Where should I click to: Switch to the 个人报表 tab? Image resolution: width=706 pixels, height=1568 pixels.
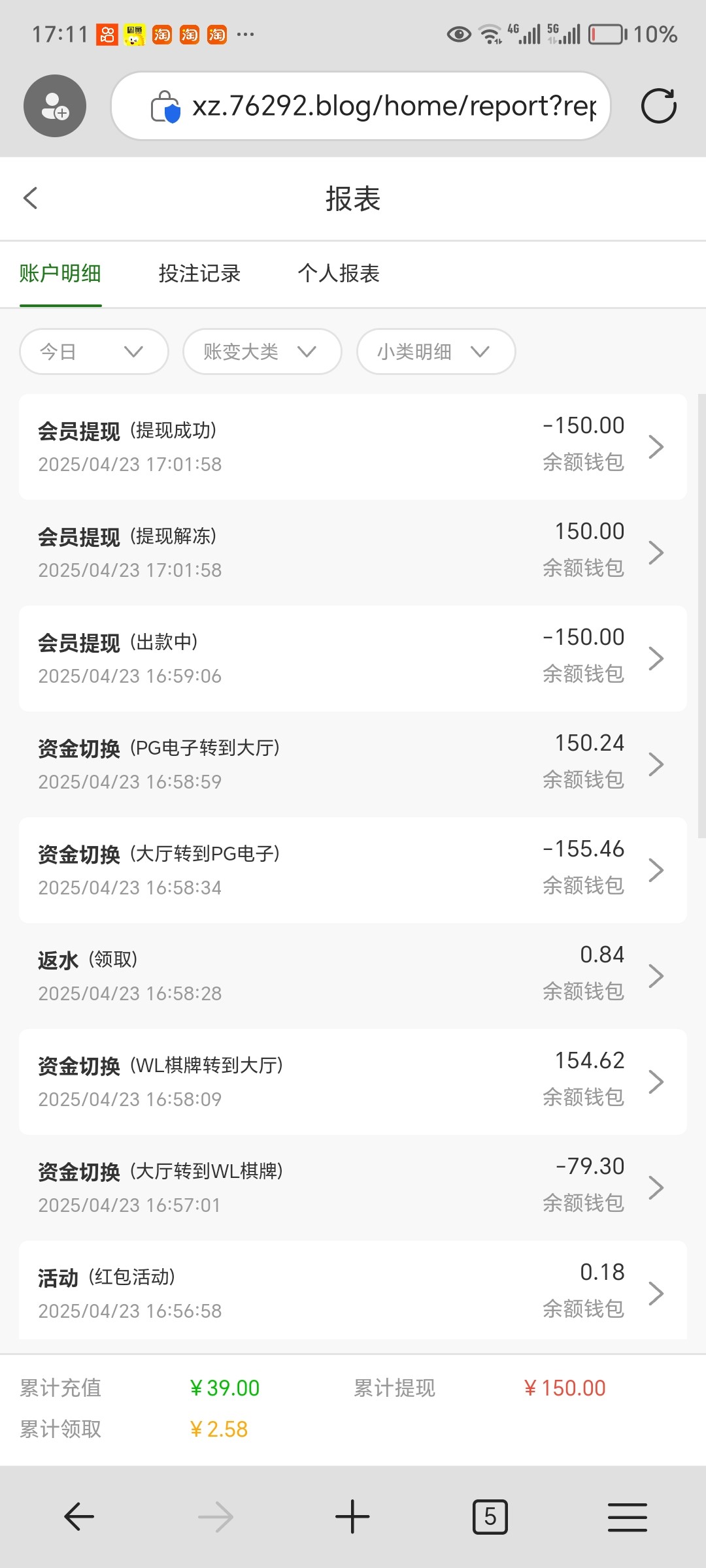[x=339, y=273]
